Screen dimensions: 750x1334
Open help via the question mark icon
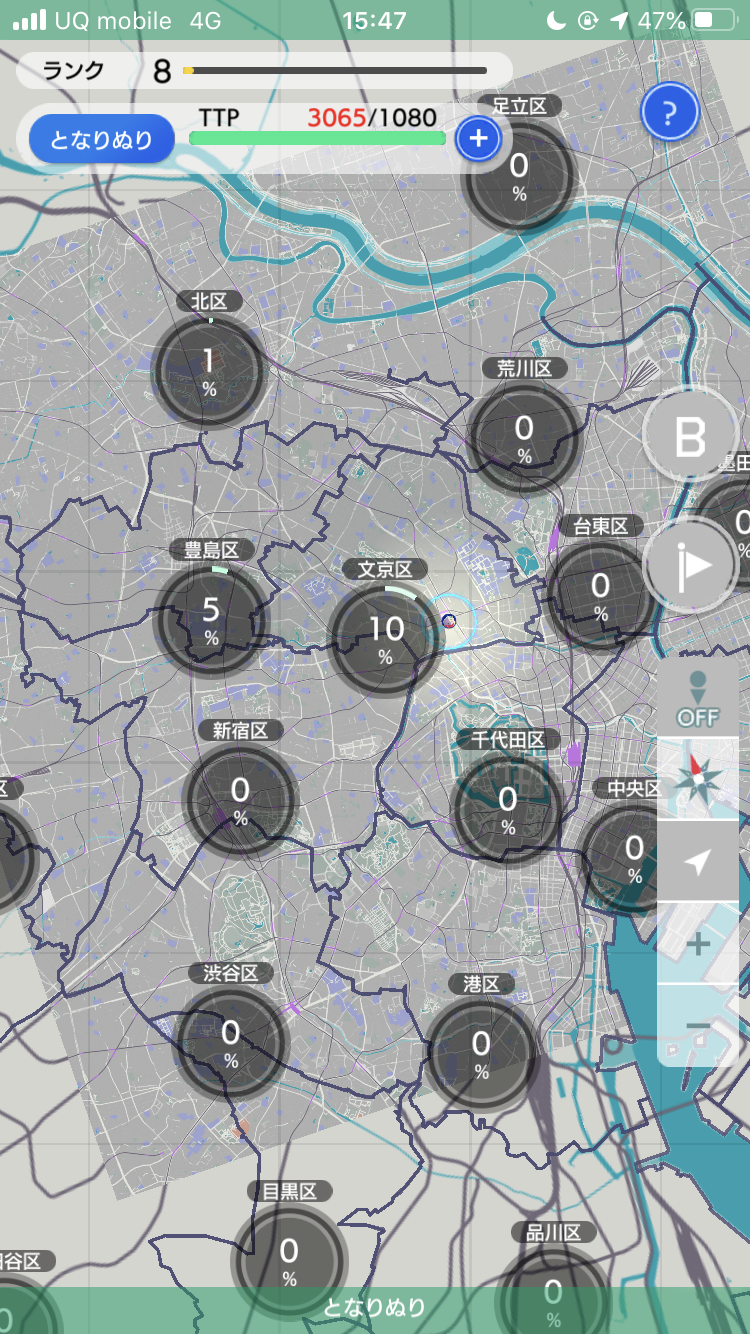point(670,113)
